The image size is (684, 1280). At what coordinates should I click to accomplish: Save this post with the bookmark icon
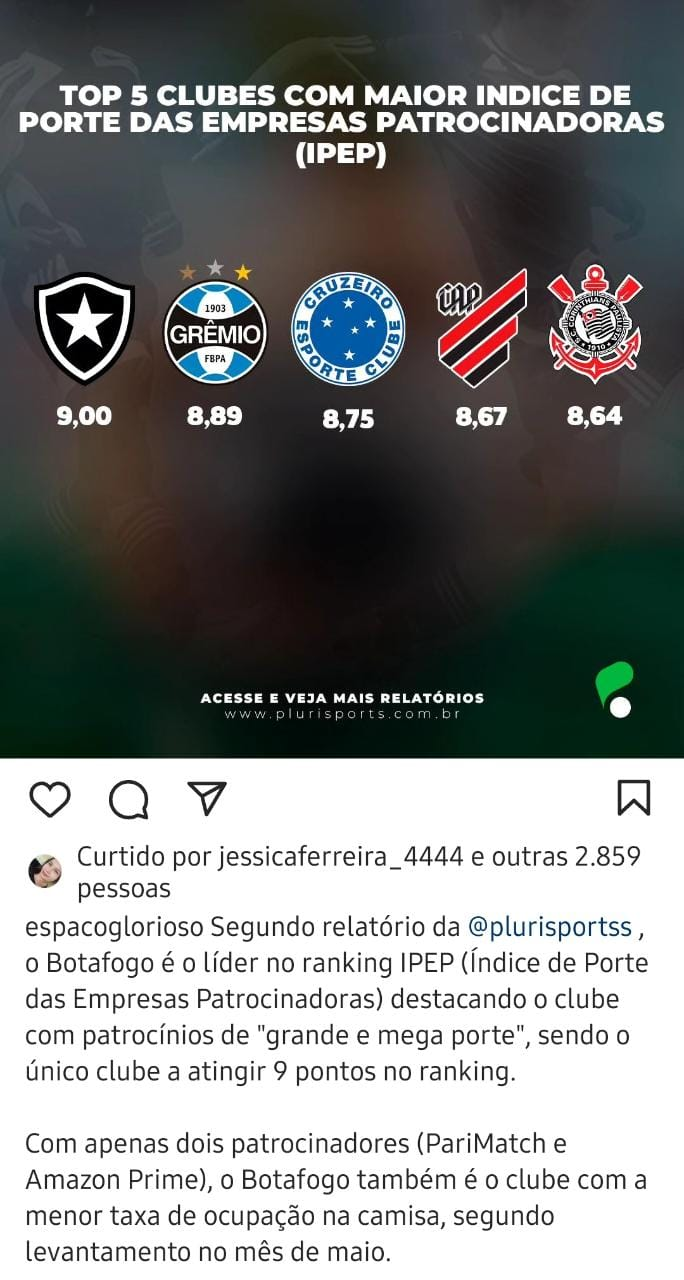click(634, 798)
